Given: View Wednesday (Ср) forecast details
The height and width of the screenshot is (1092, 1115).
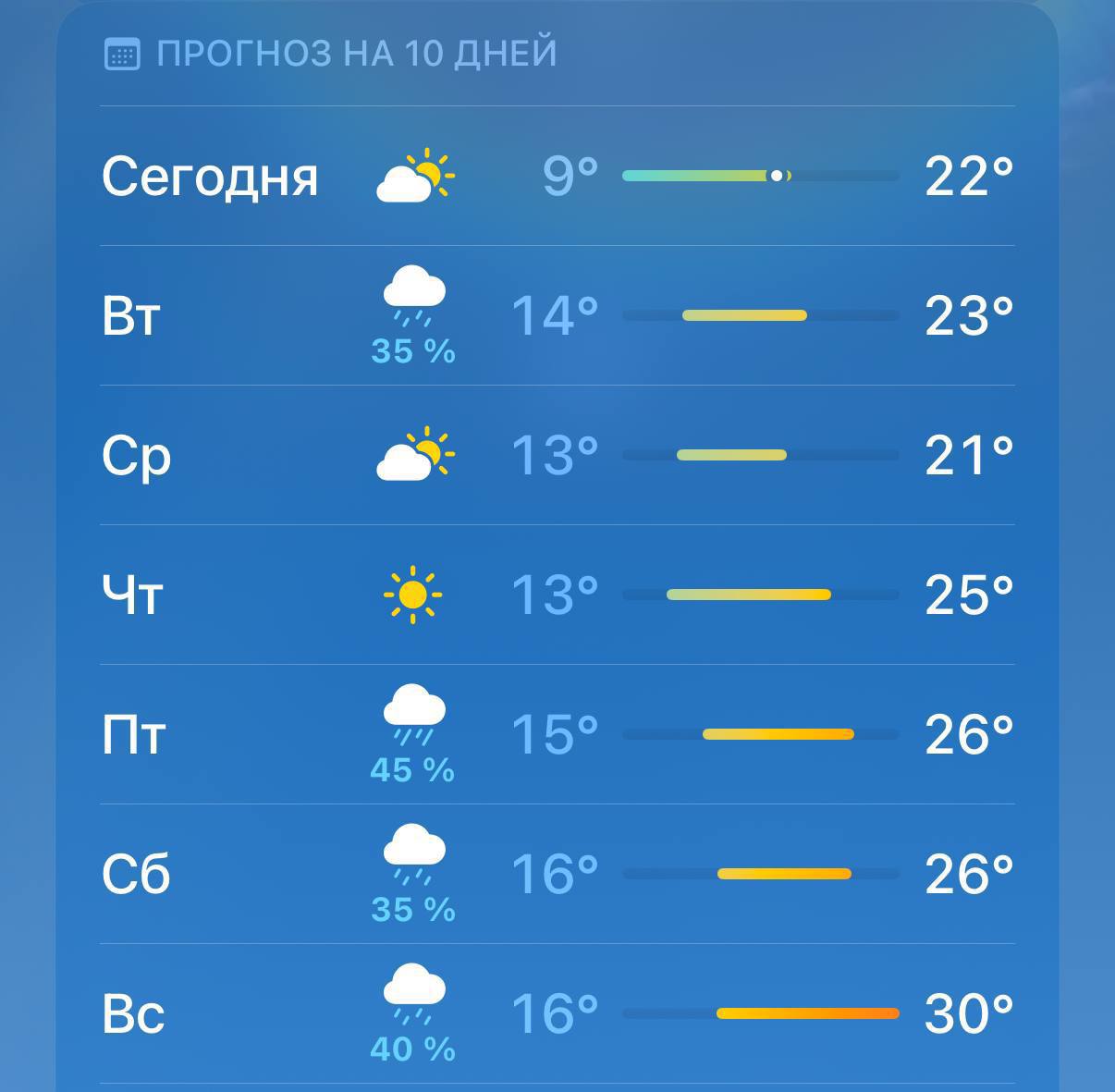Looking at the screenshot, I should coord(557,455).
